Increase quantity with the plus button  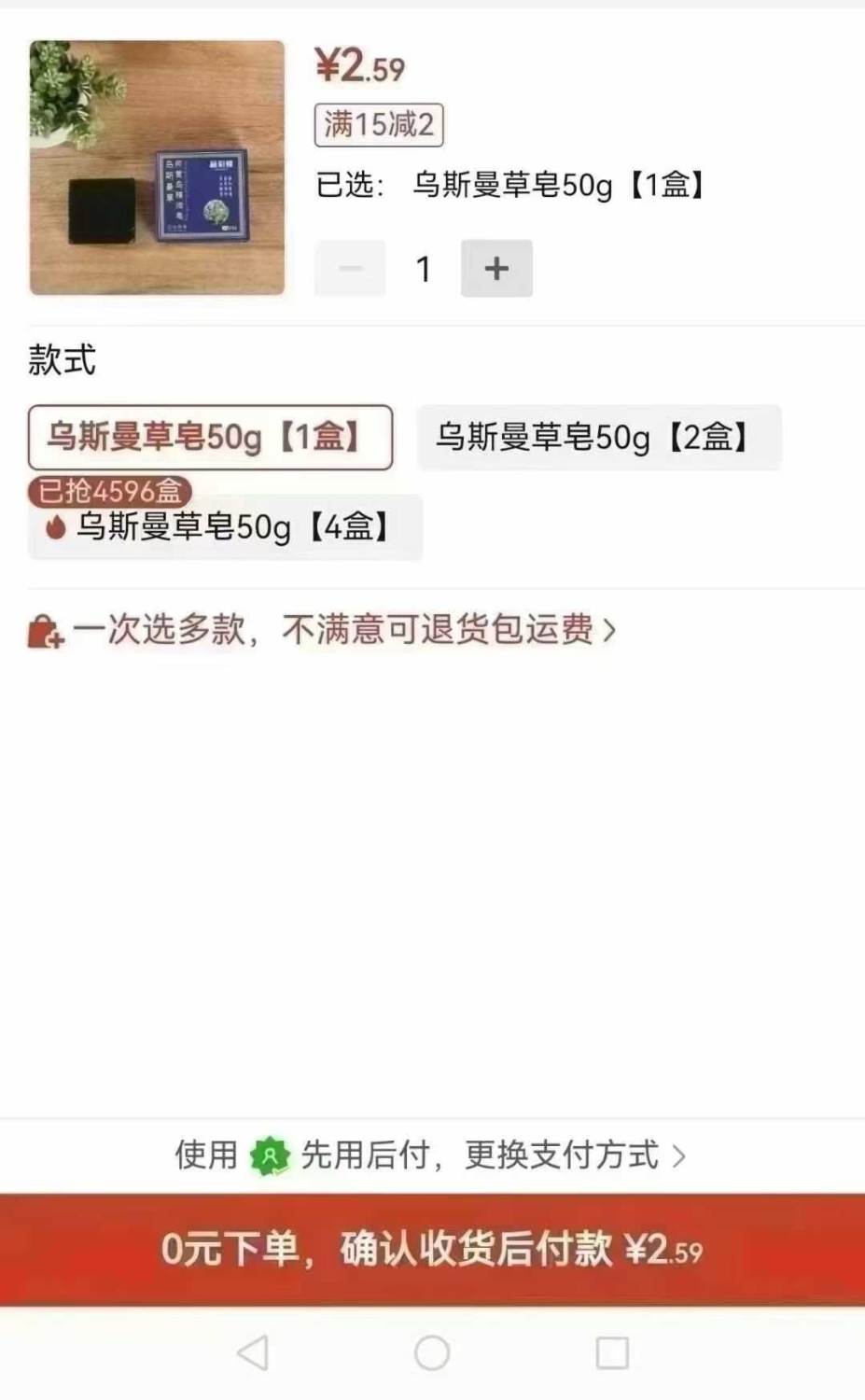tap(496, 269)
